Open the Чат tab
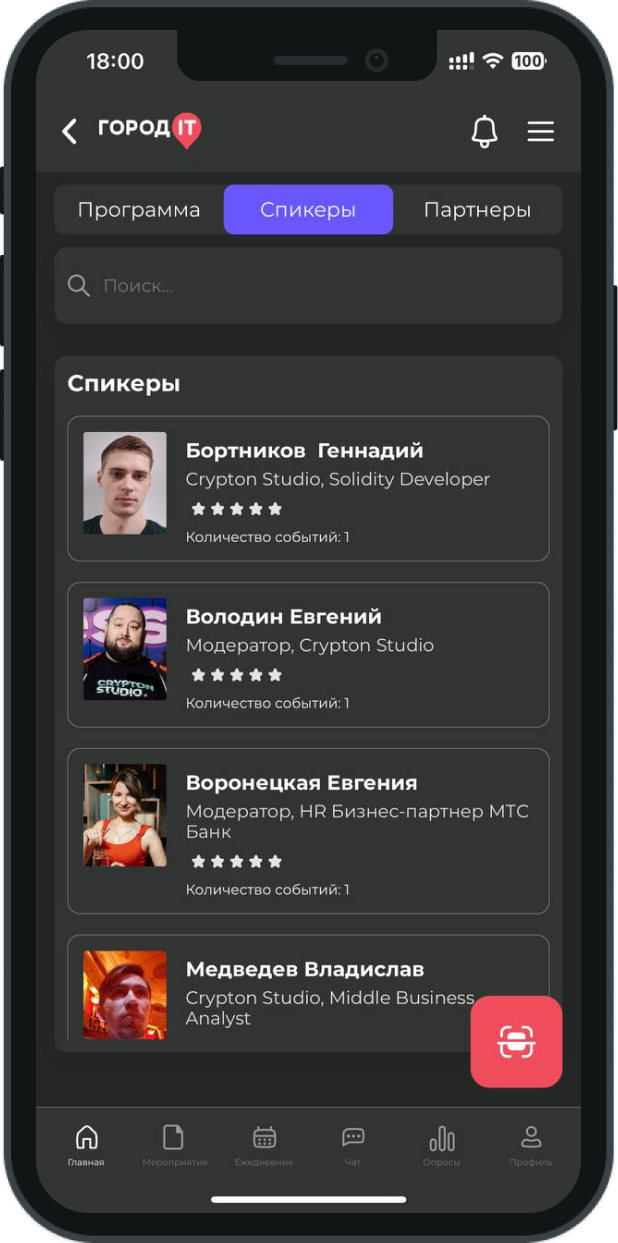Screen dimensions: 618x1243 tap(353, 1145)
